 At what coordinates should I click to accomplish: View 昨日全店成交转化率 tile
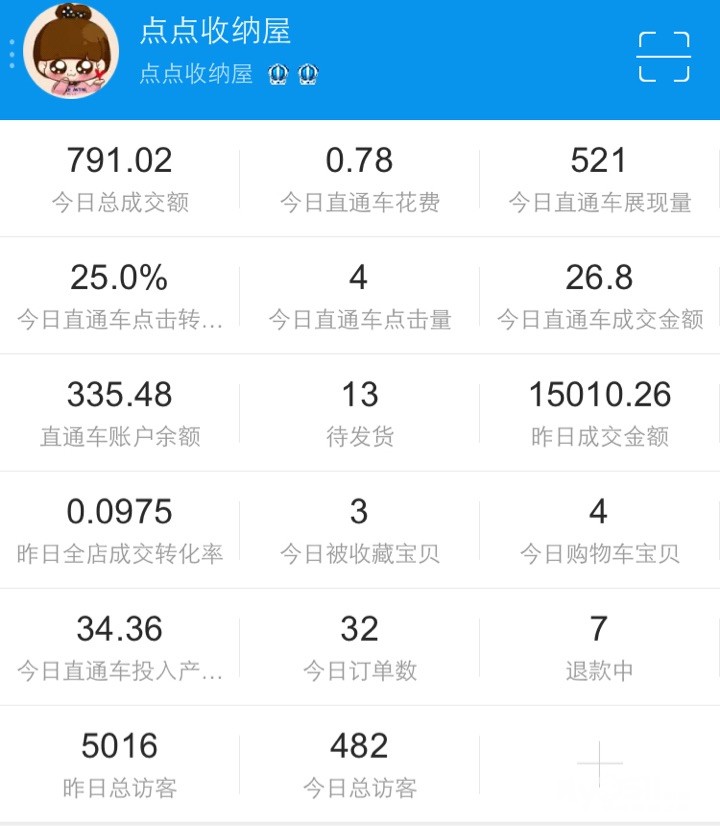[120, 530]
